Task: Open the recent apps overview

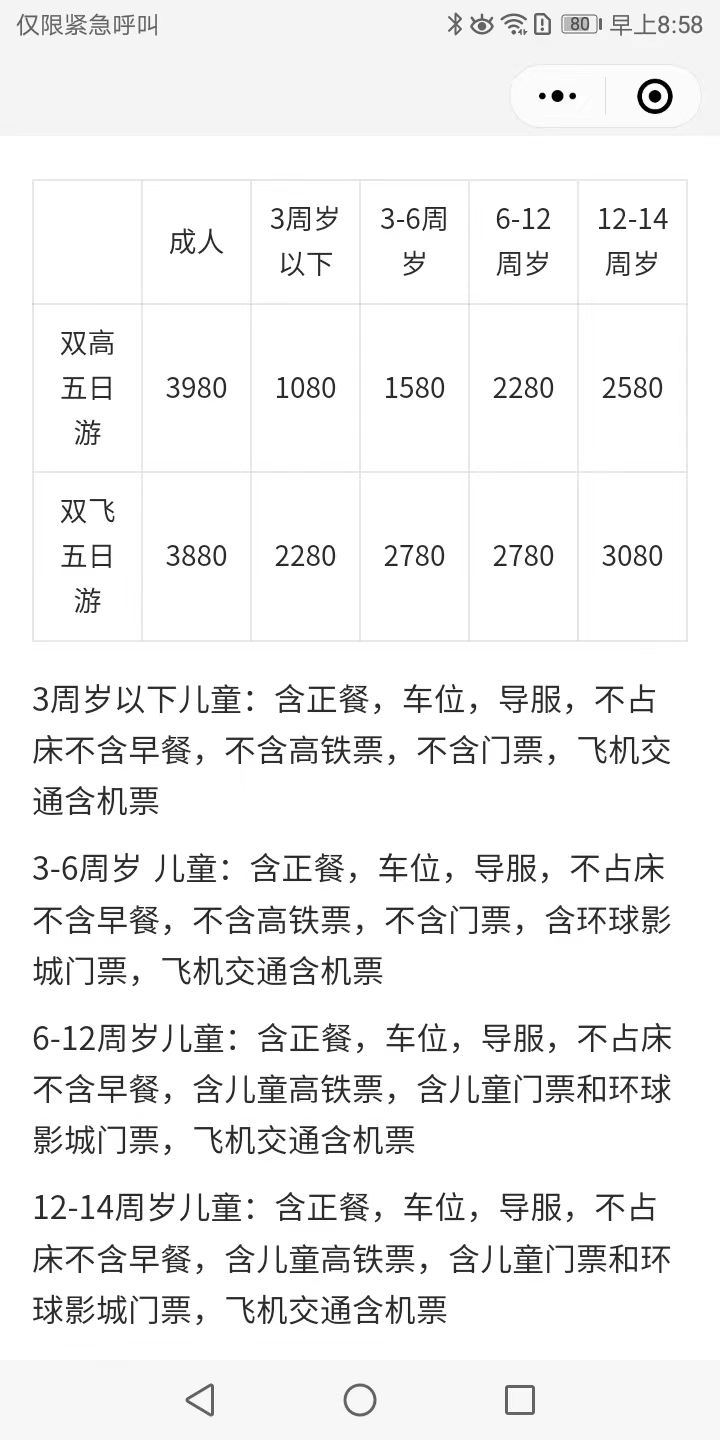Action: (x=520, y=1400)
